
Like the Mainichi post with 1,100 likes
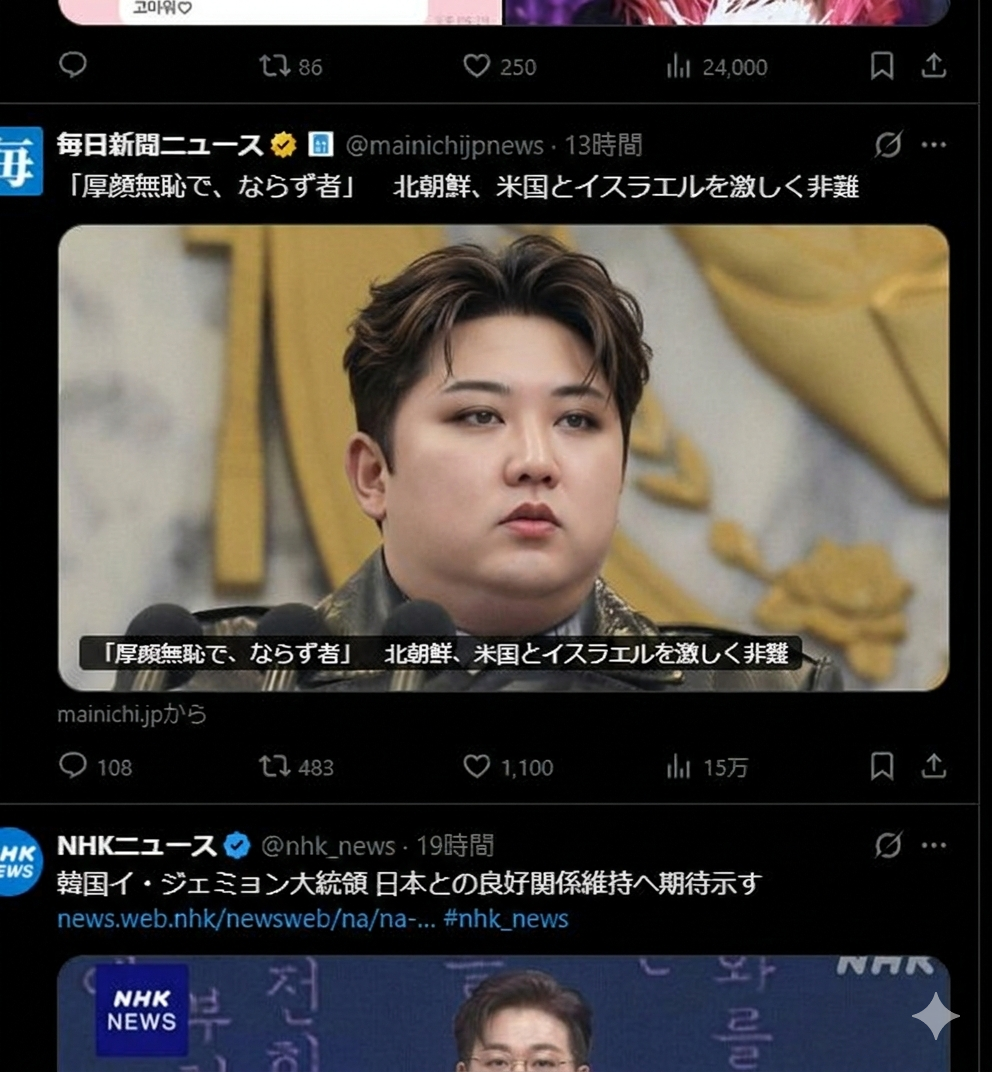coord(477,766)
